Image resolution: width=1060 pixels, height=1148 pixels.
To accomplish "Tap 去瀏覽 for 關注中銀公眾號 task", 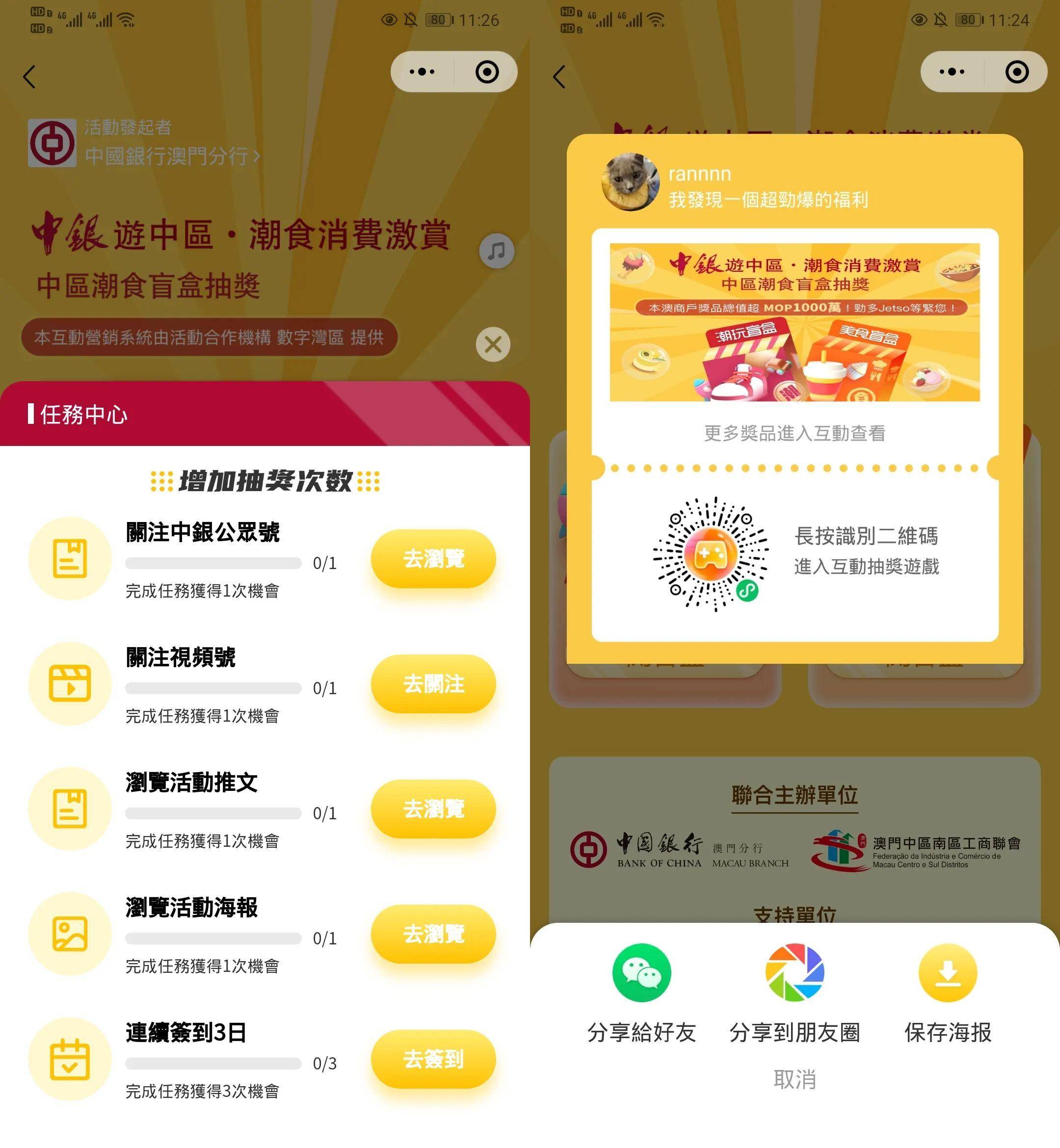I will [433, 558].
